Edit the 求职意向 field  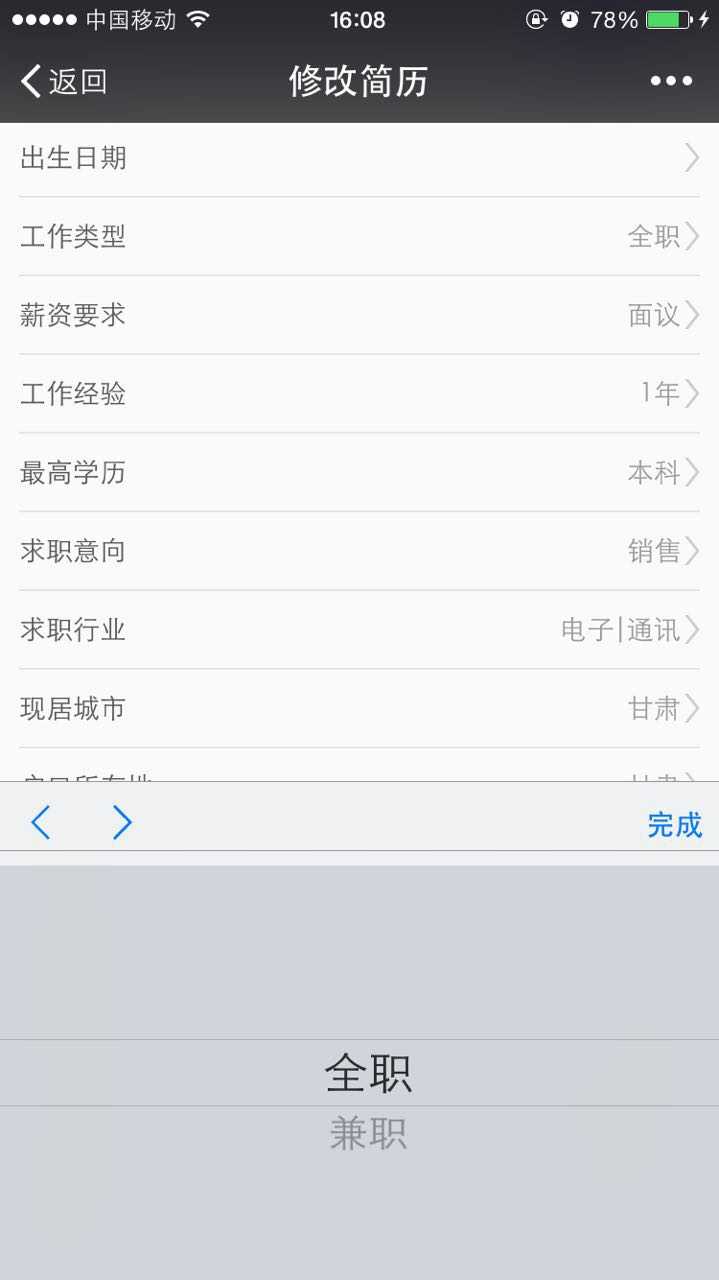359,551
